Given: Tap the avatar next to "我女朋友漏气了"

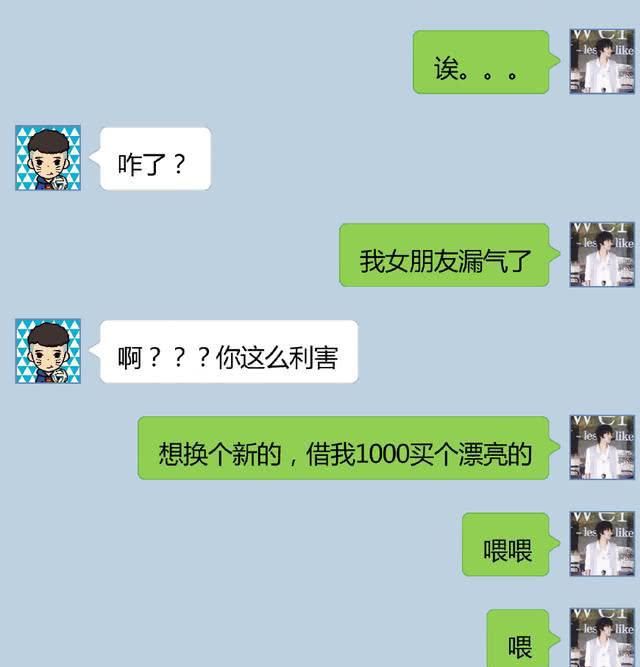Looking at the screenshot, I should [602, 254].
